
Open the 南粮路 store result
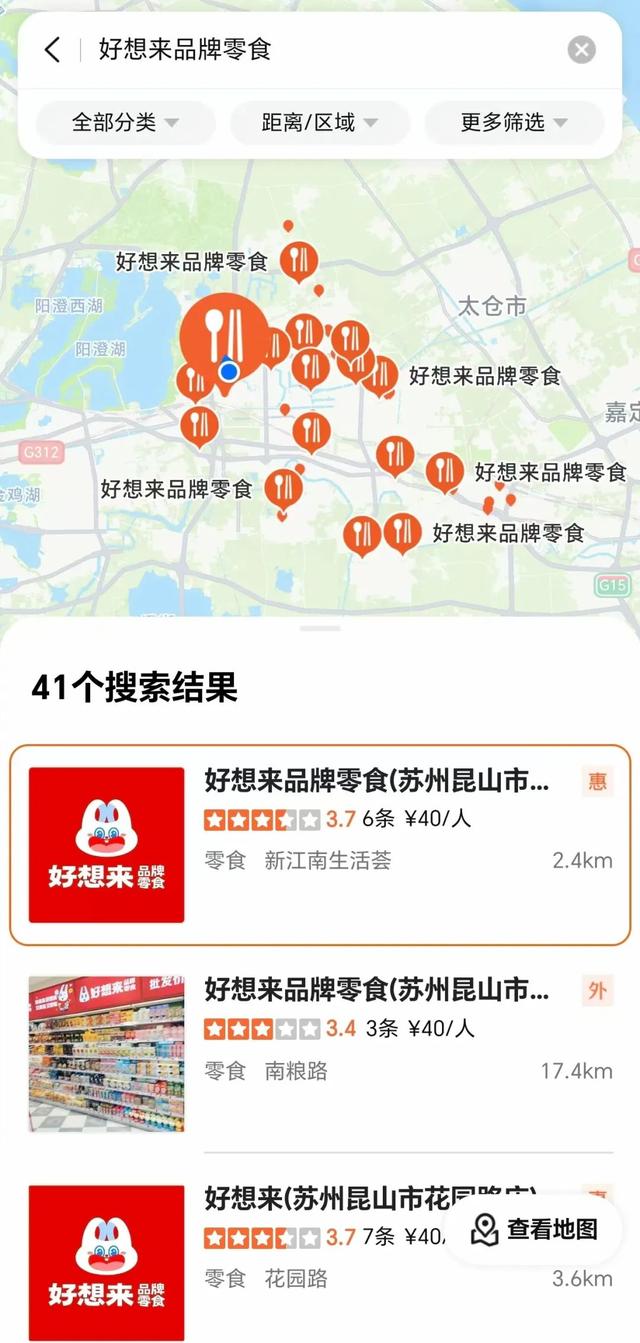(x=320, y=1054)
